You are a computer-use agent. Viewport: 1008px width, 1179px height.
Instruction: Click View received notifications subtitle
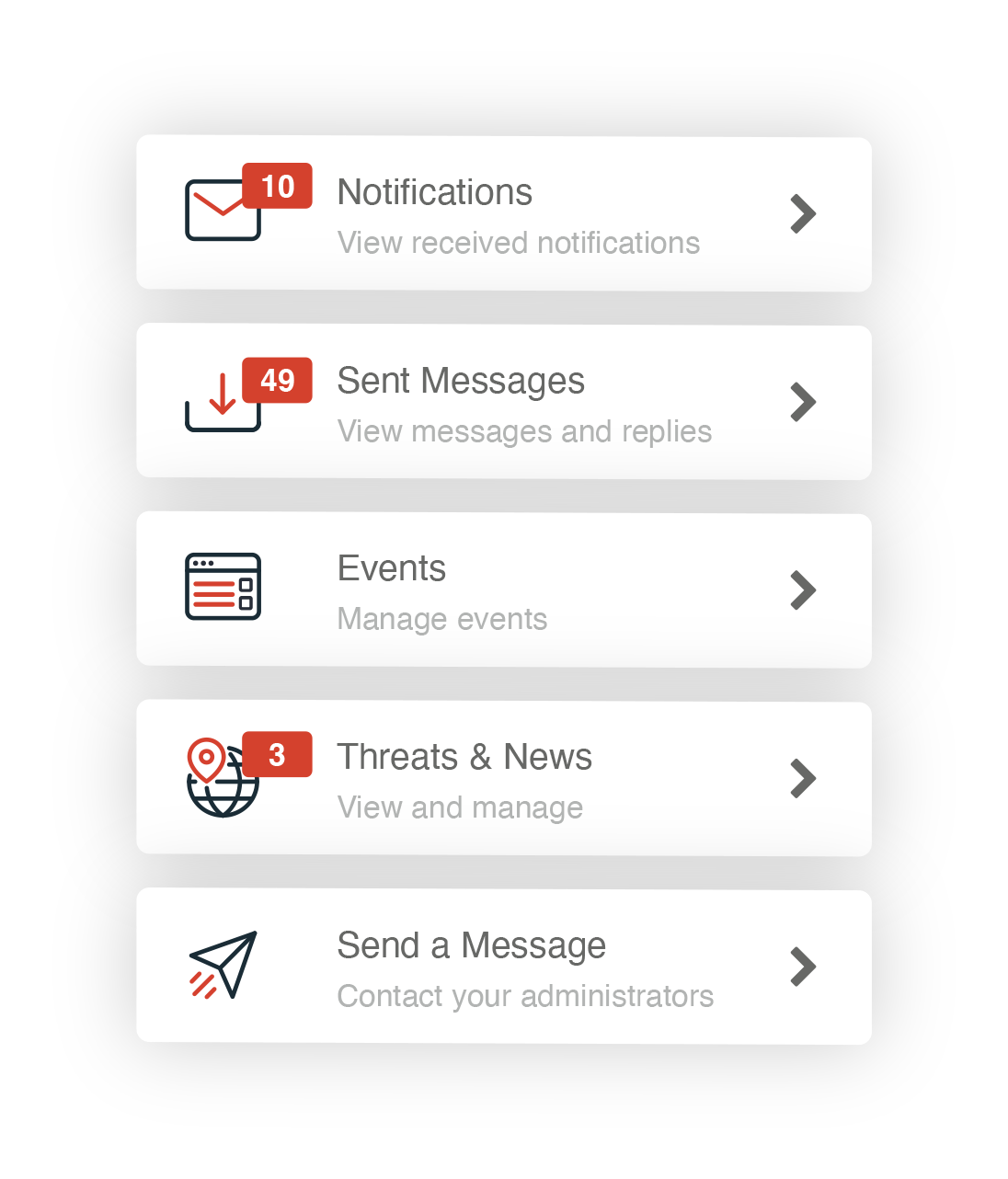point(518,242)
